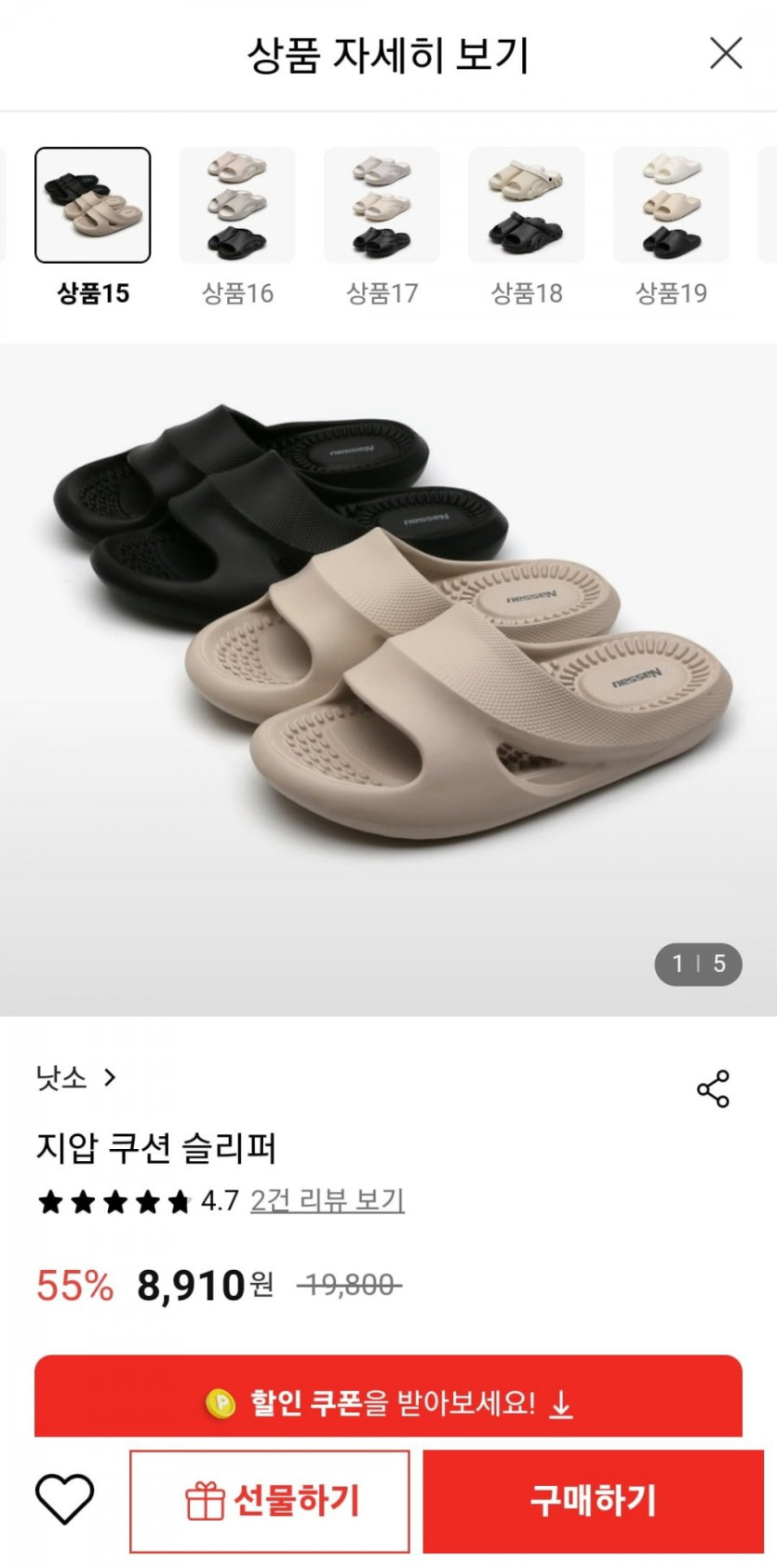Add product to wishlist with heart
The height and width of the screenshot is (1568, 777).
click(x=64, y=1499)
